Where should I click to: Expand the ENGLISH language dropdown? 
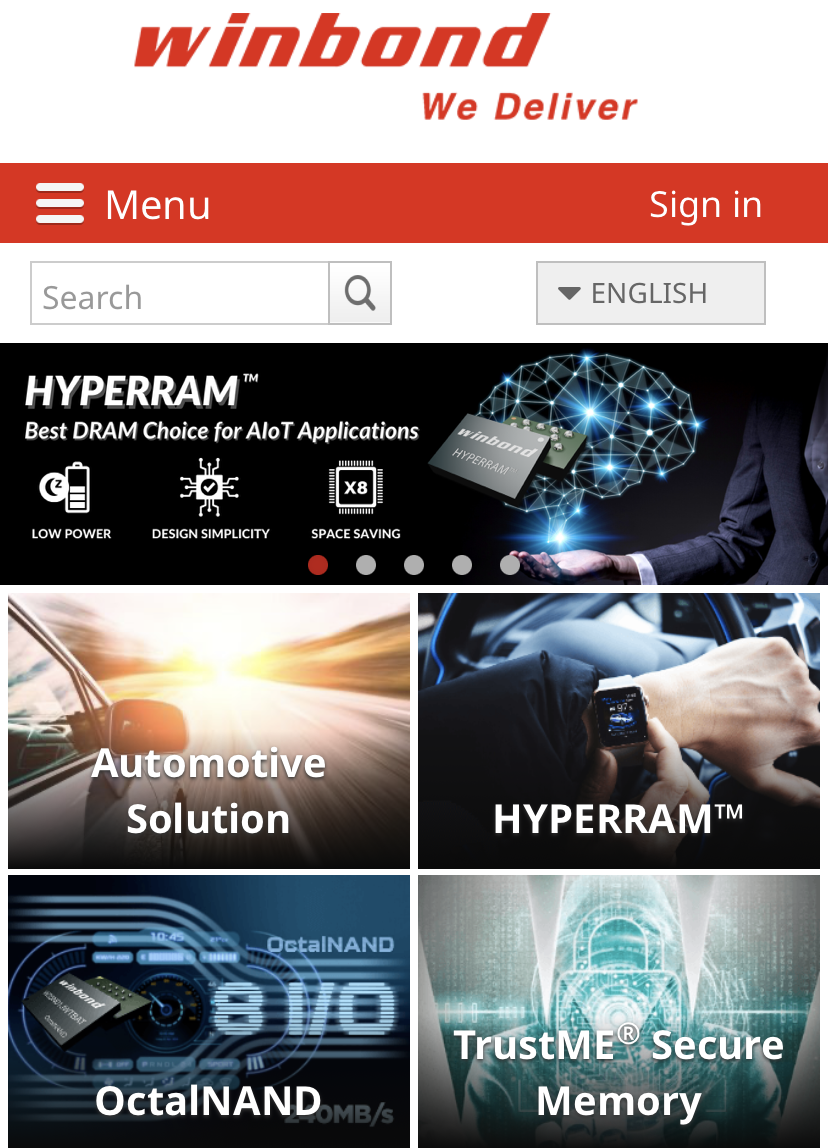650,293
